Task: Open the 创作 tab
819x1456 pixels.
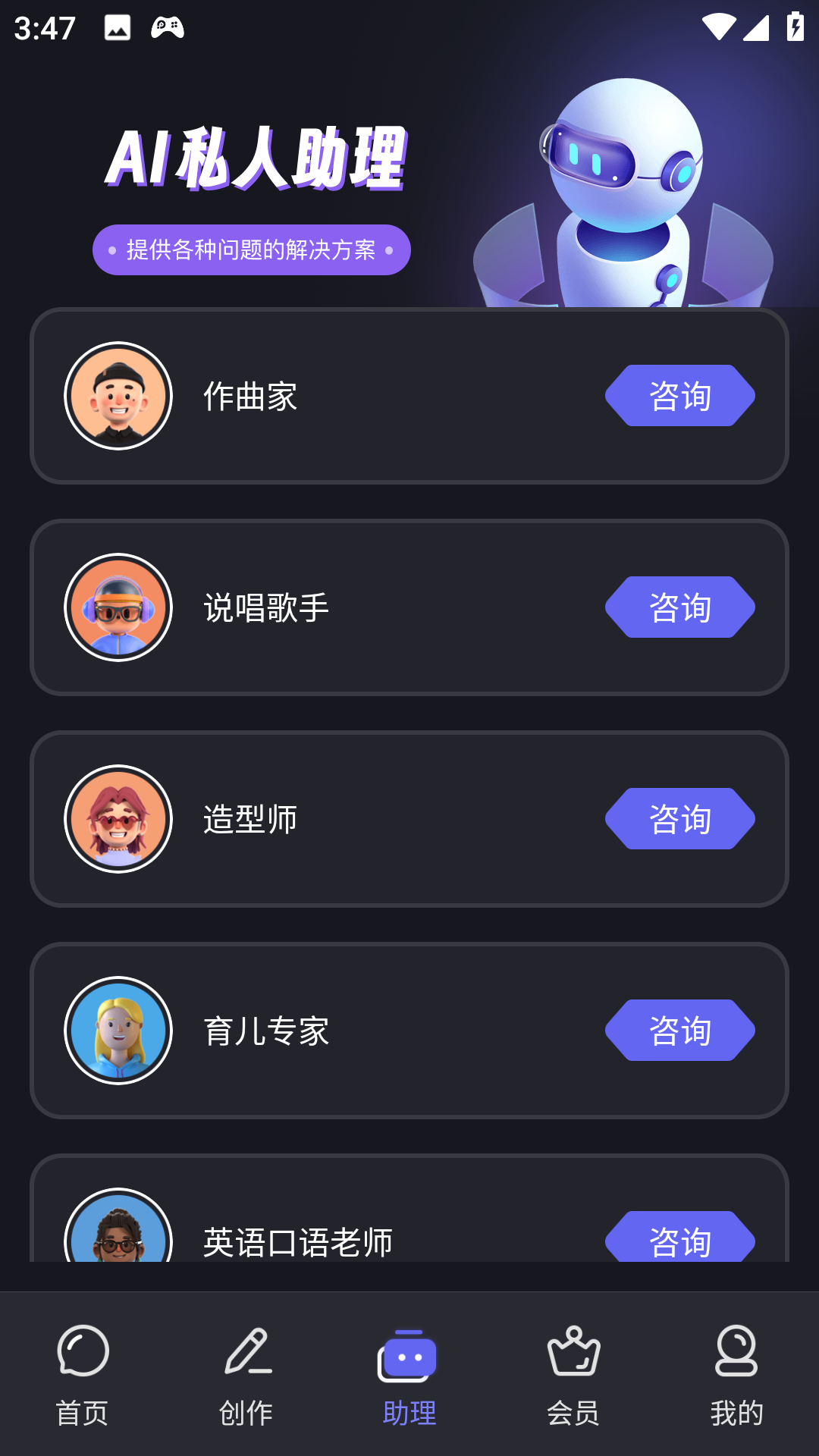Action: [x=246, y=1374]
